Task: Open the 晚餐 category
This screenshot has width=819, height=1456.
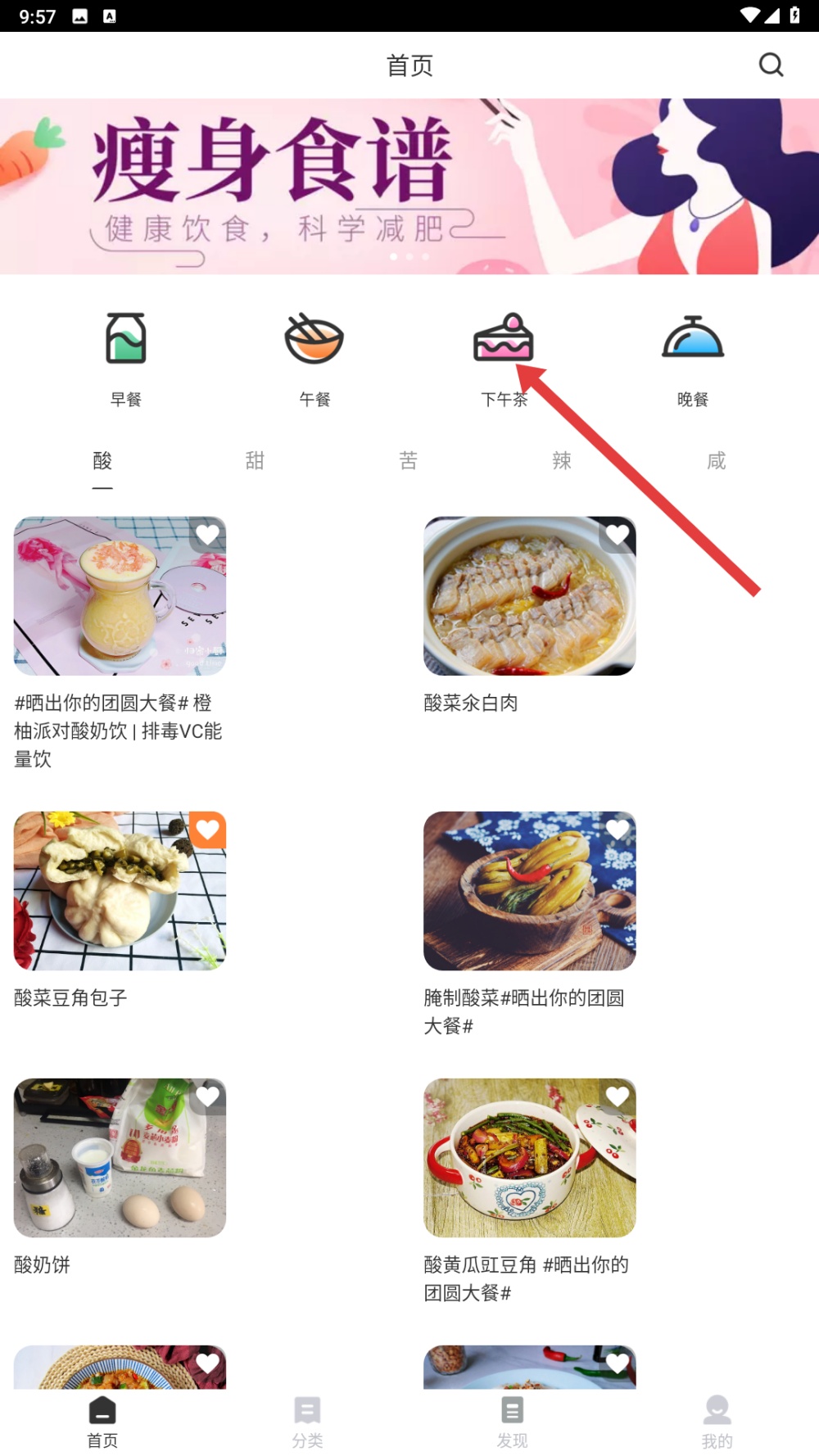Action: point(693,359)
